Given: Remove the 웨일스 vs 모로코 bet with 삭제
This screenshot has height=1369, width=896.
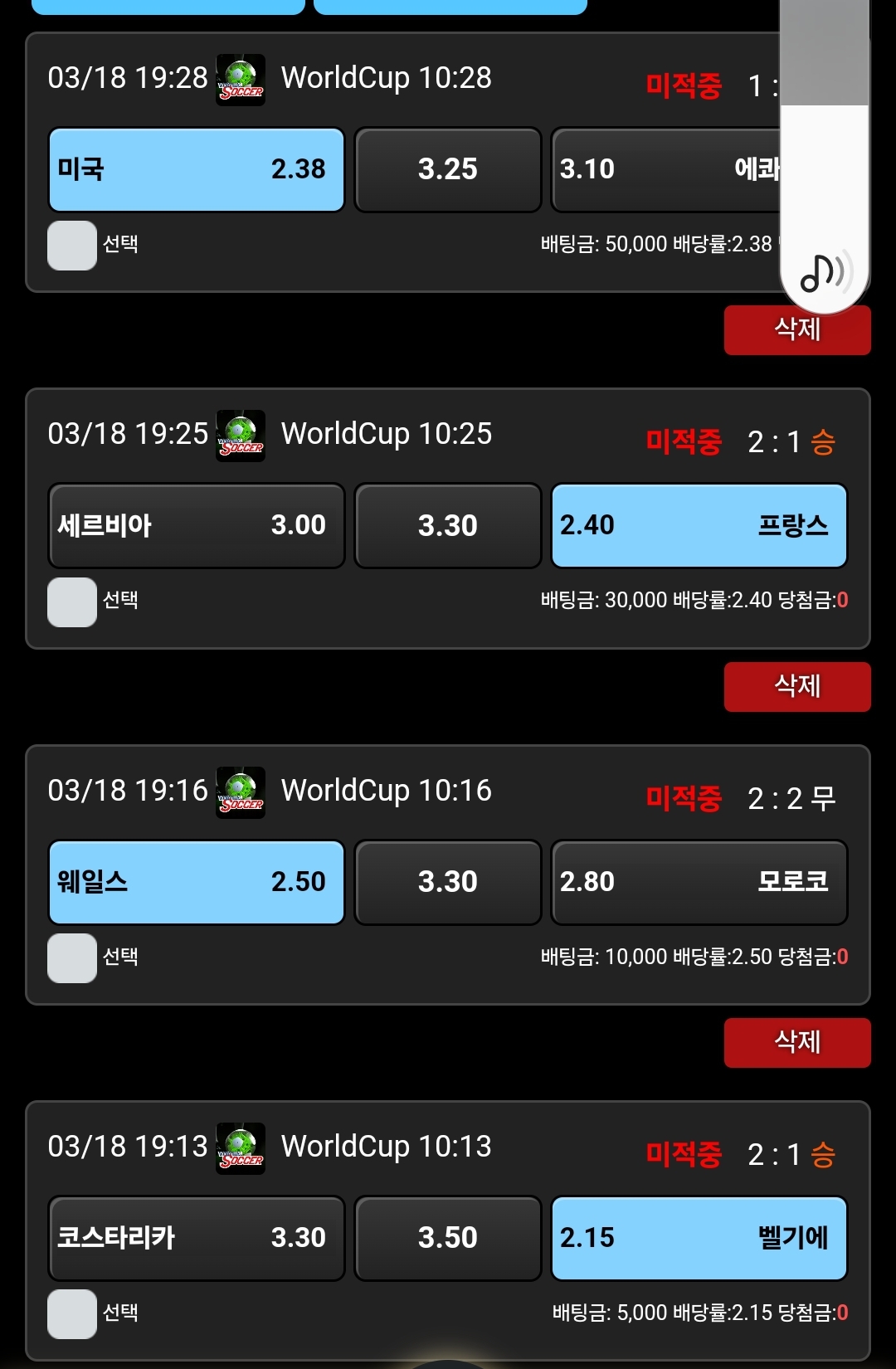Looking at the screenshot, I should (x=796, y=1042).
